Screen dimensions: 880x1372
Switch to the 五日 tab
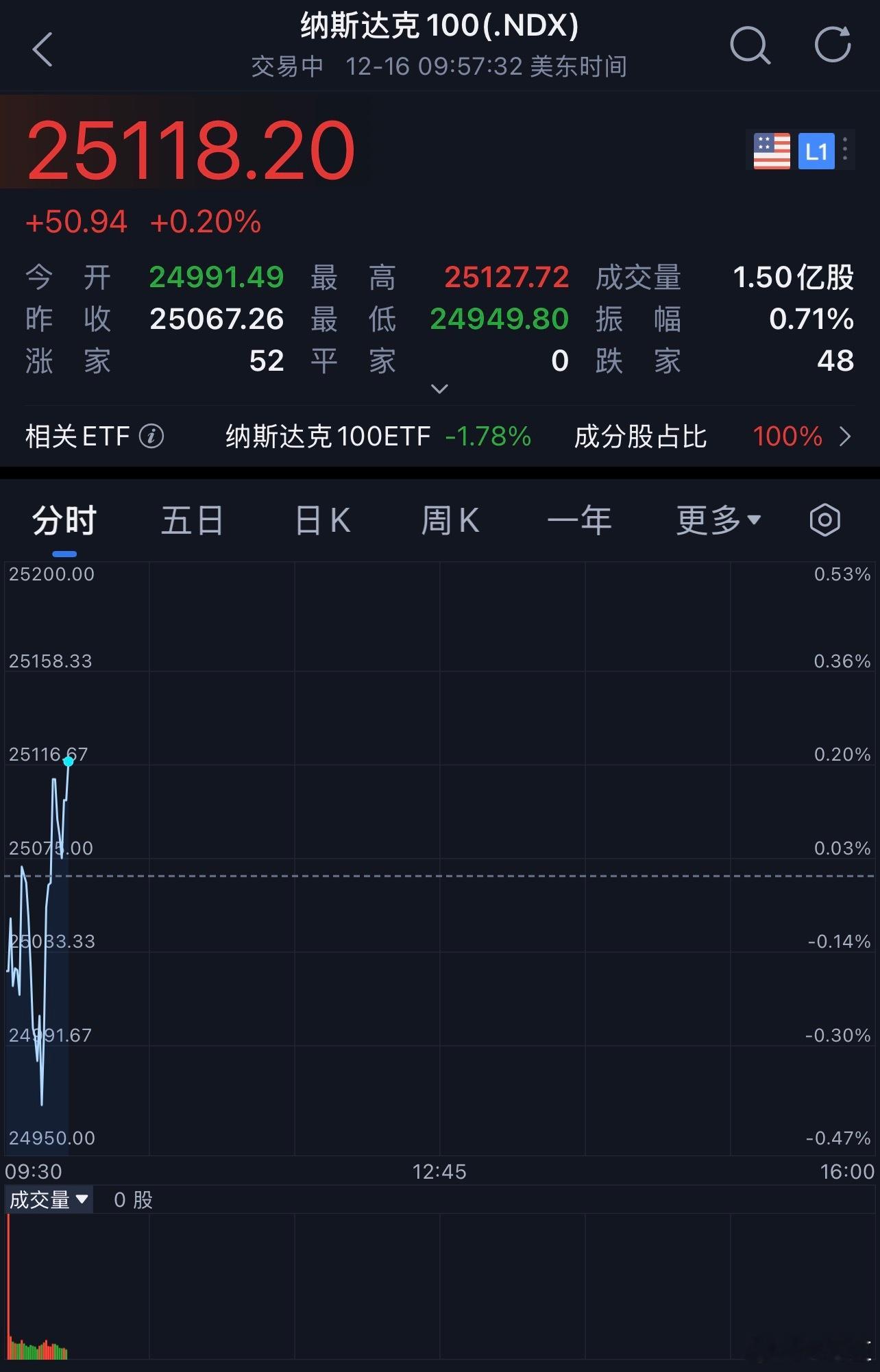pyautogui.click(x=192, y=520)
